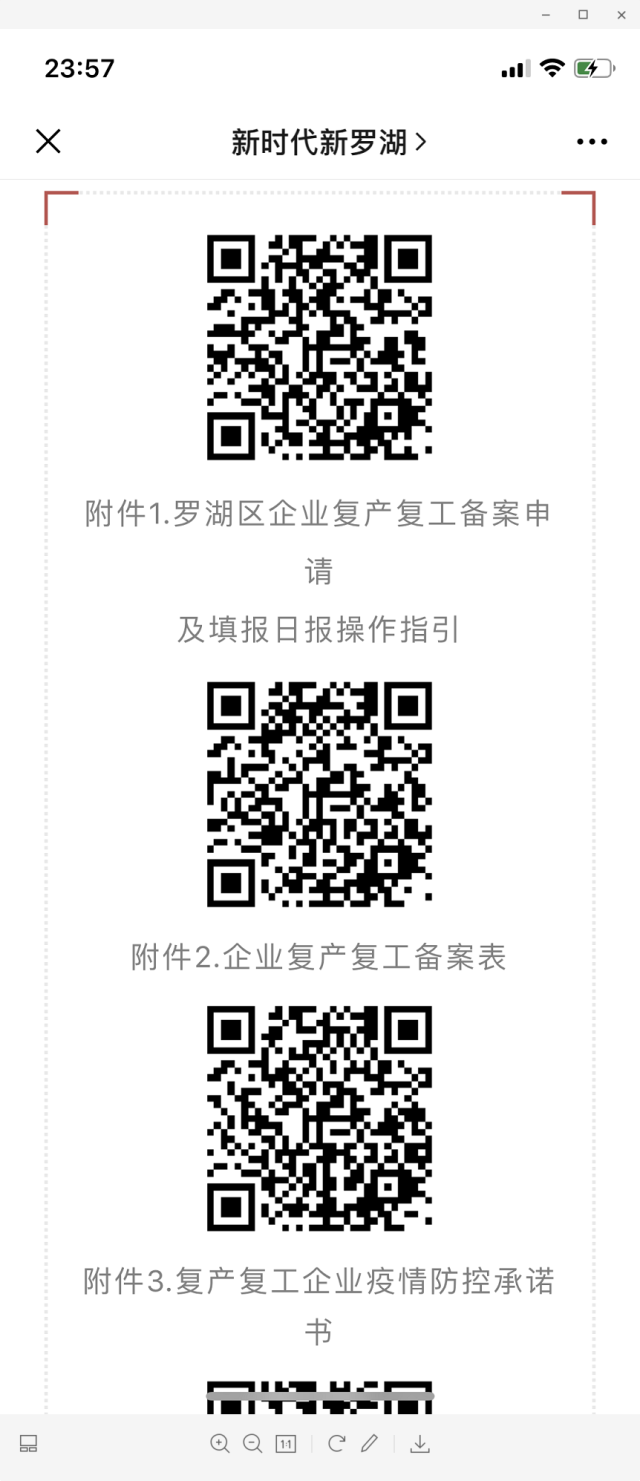Screen dimensions: 640x1481
Task: Zoom in on the image
Action: tap(220, 1443)
